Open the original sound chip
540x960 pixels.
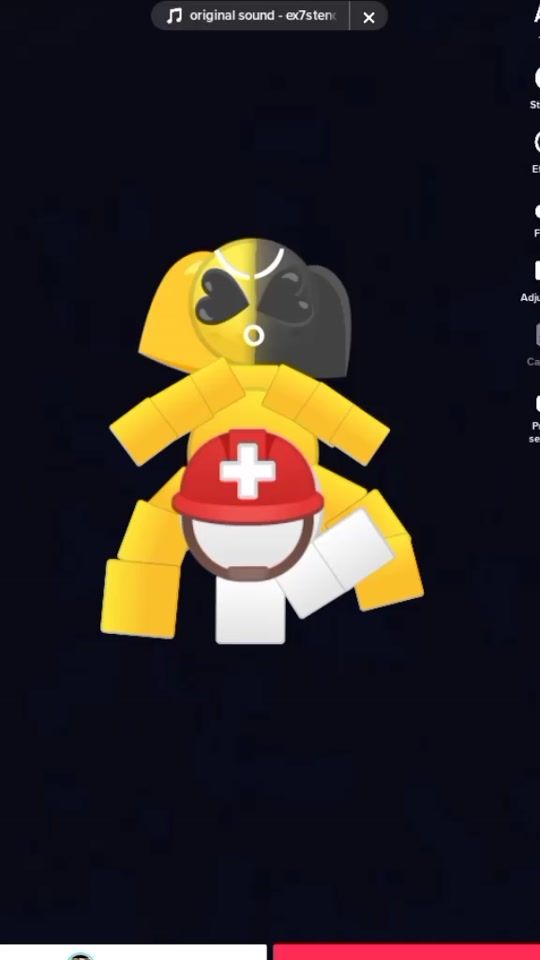tap(251, 16)
